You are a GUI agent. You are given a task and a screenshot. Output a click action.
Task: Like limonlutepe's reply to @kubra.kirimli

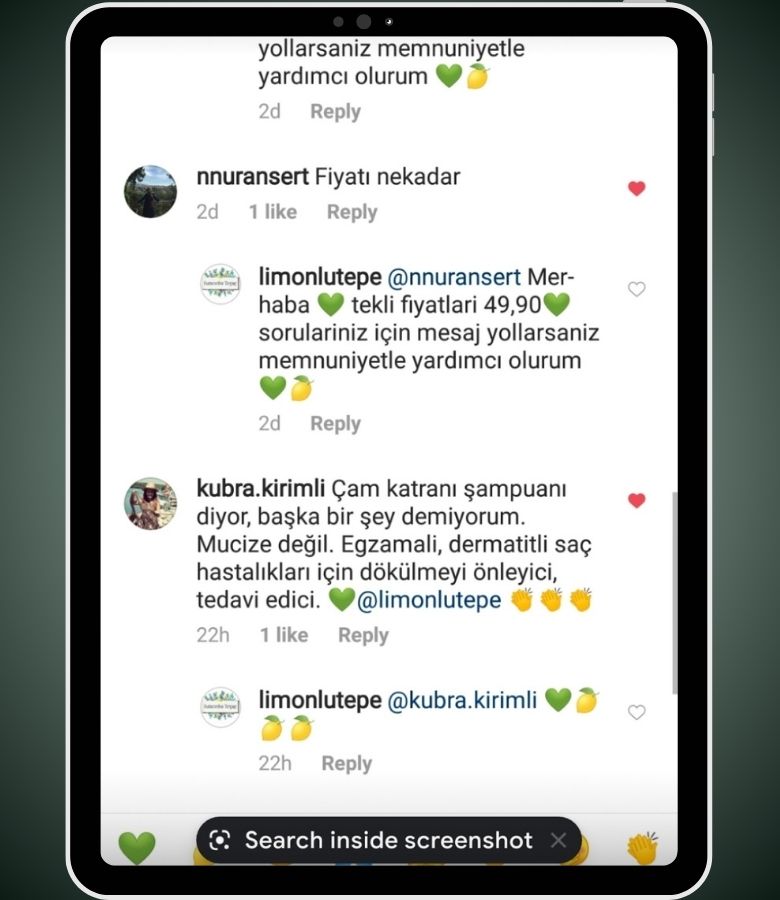click(636, 712)
